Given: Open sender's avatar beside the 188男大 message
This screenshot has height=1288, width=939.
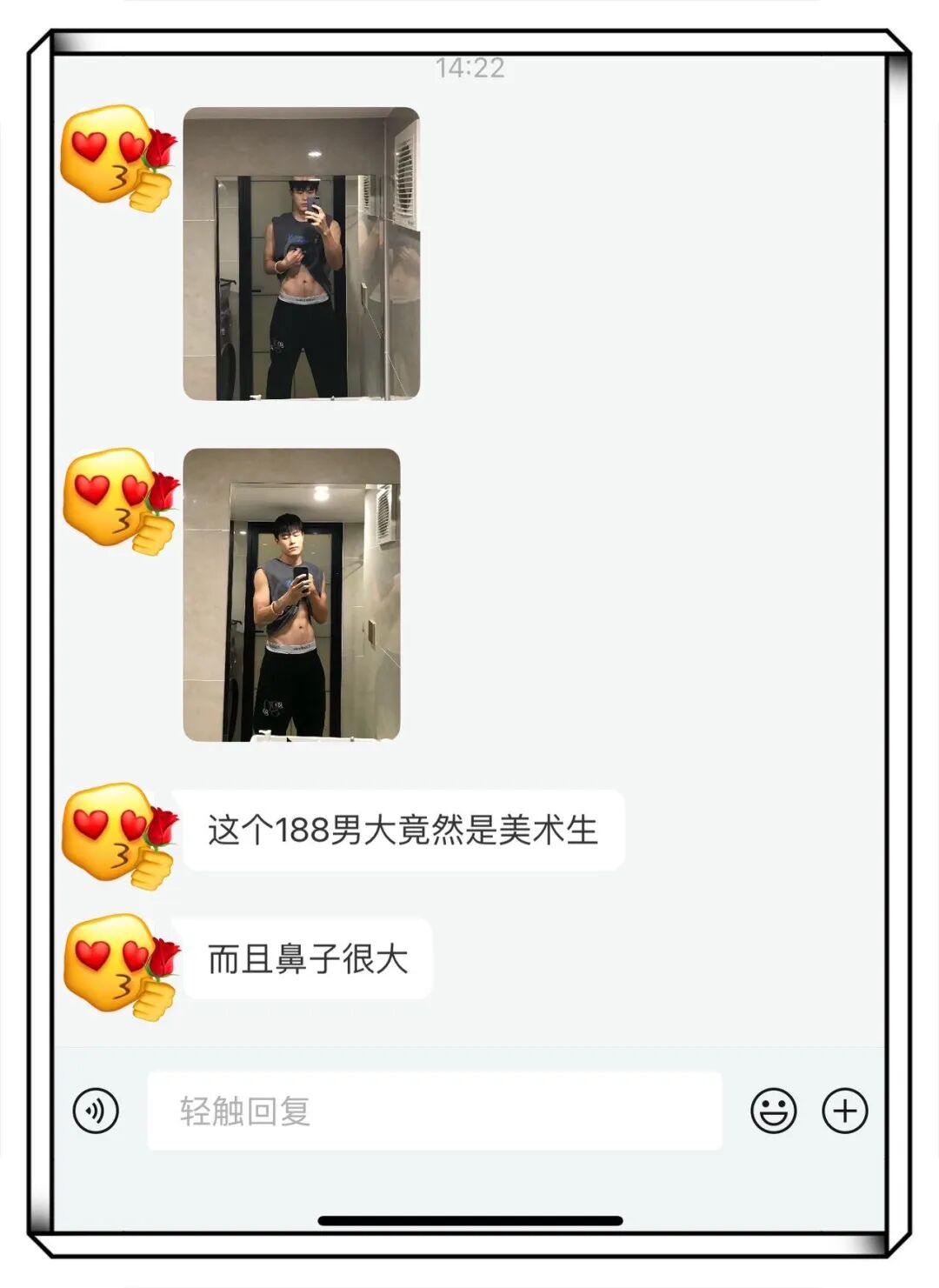Looking at the screenshot, I should coord(118,833).
